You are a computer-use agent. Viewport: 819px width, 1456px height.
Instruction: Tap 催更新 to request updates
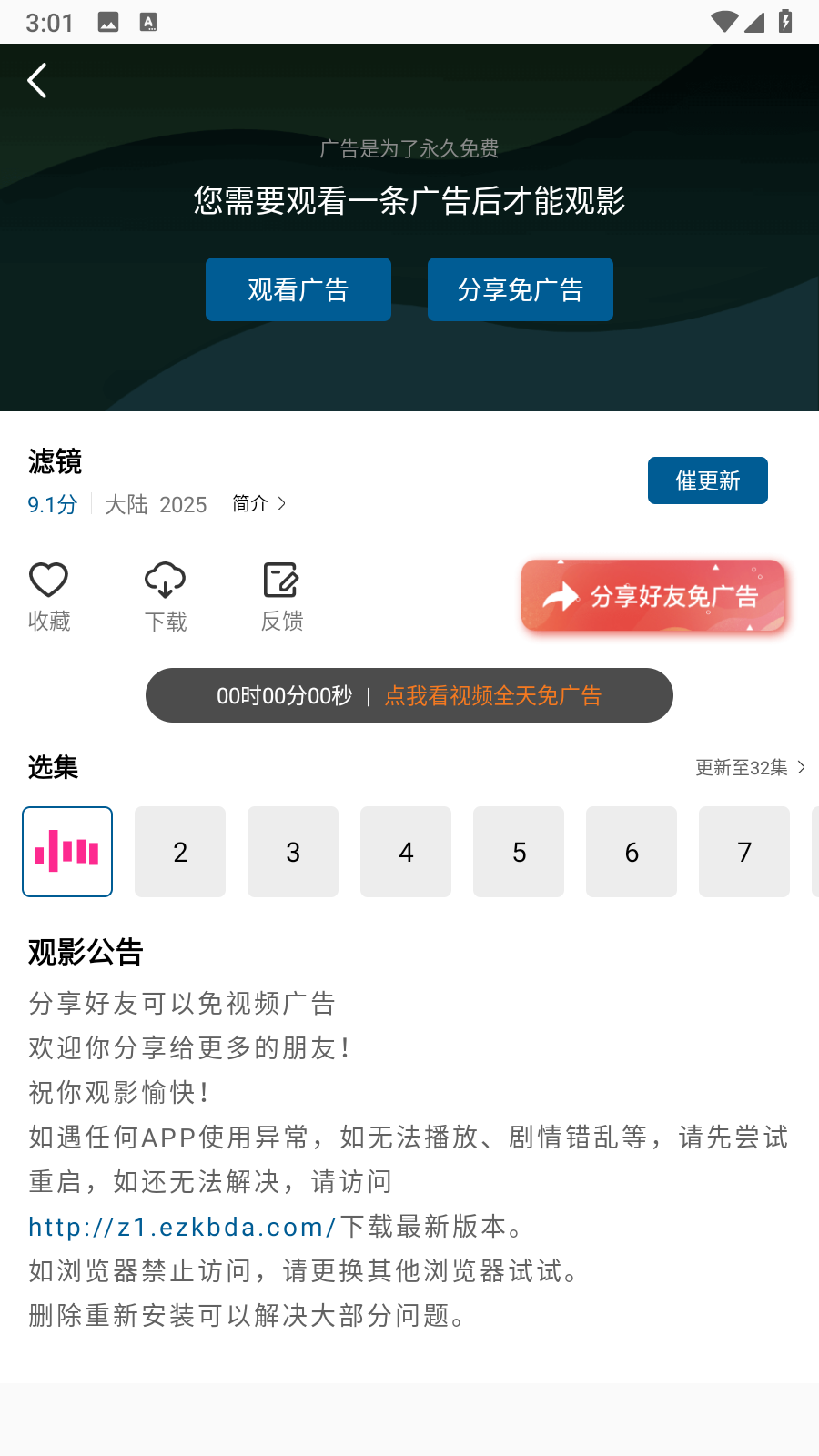coord(707,480)
